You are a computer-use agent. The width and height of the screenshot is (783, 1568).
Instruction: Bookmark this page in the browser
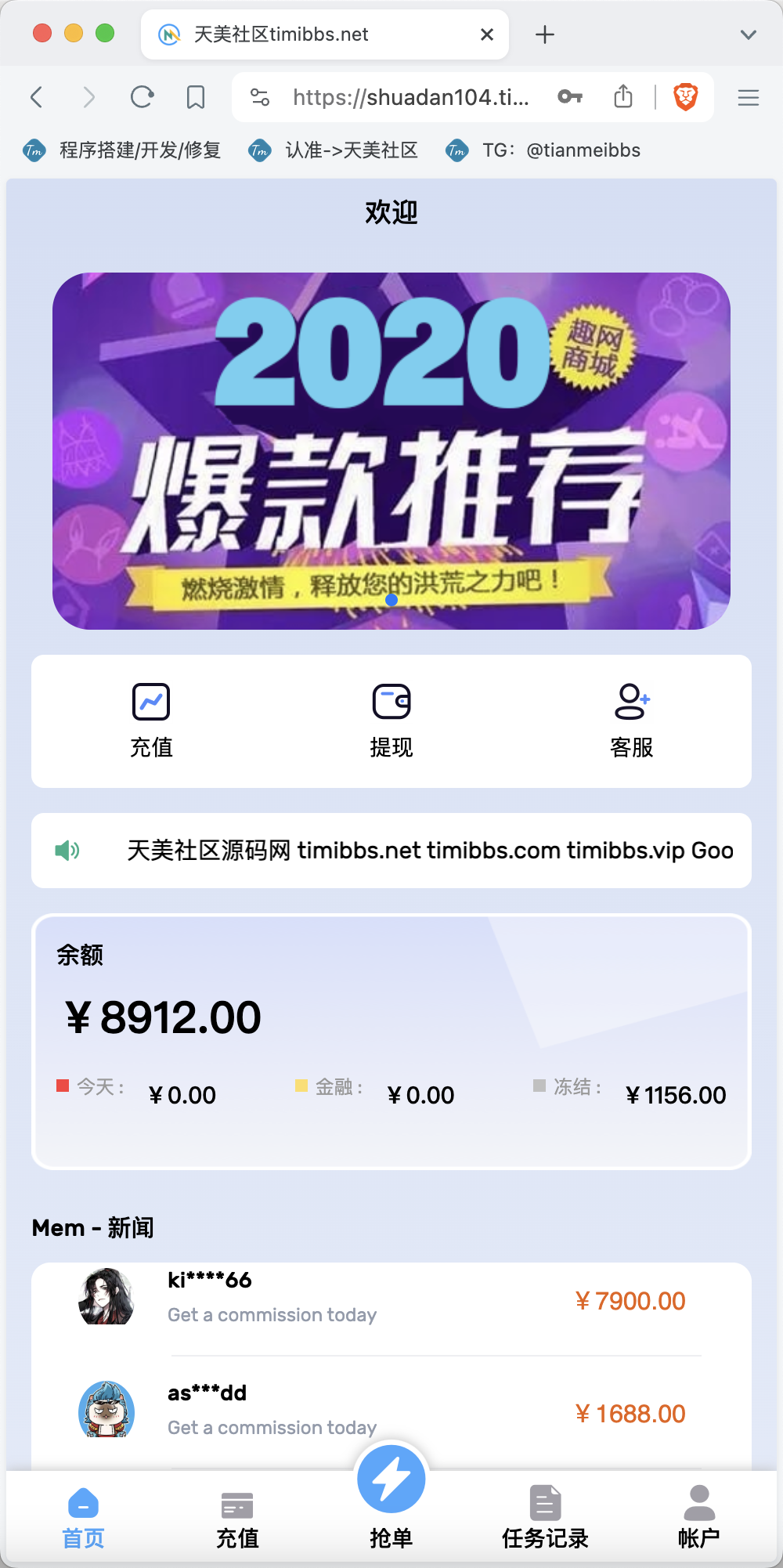(x=196, y=97)
